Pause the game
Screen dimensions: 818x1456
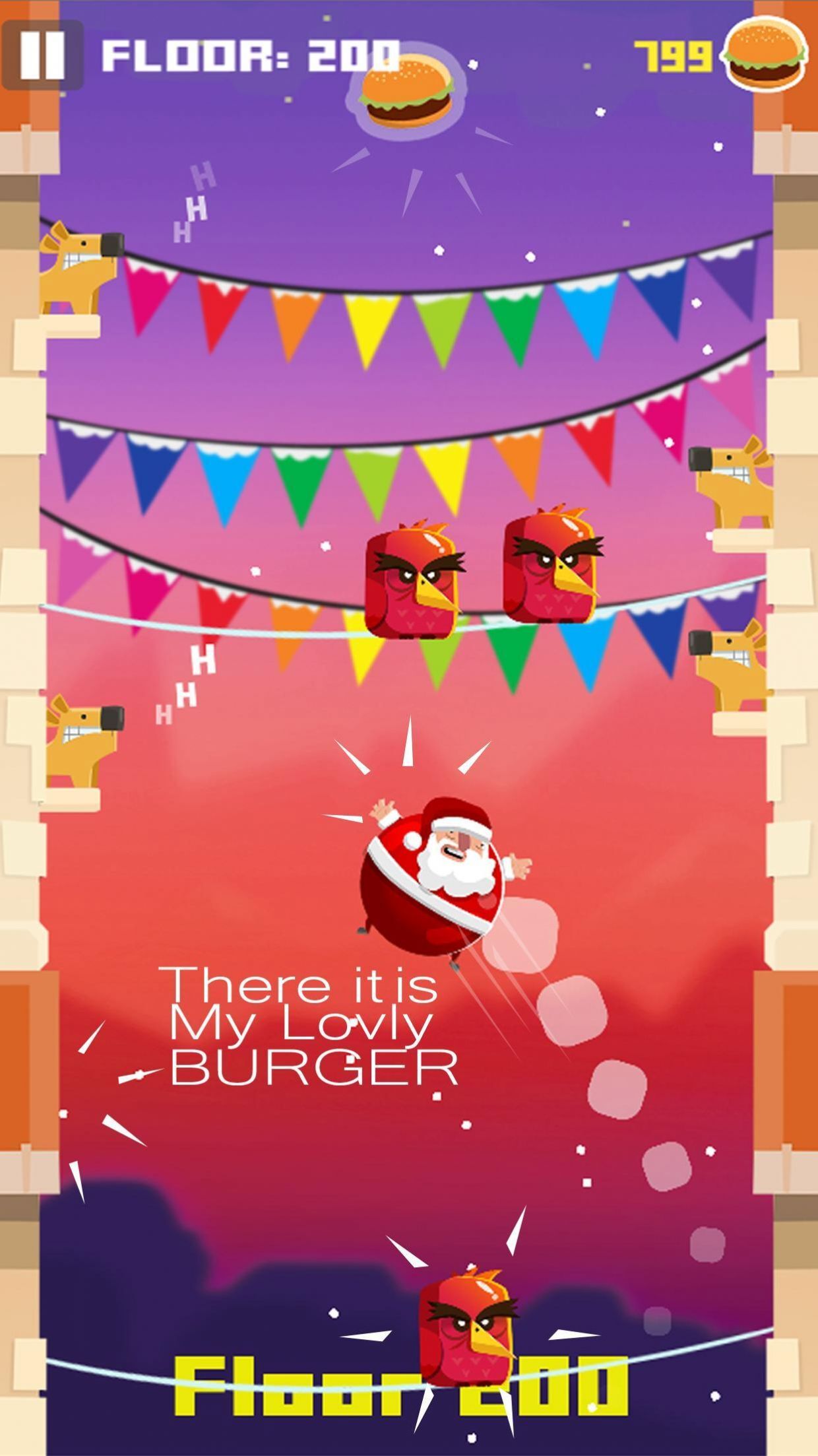tap(42, 55)
